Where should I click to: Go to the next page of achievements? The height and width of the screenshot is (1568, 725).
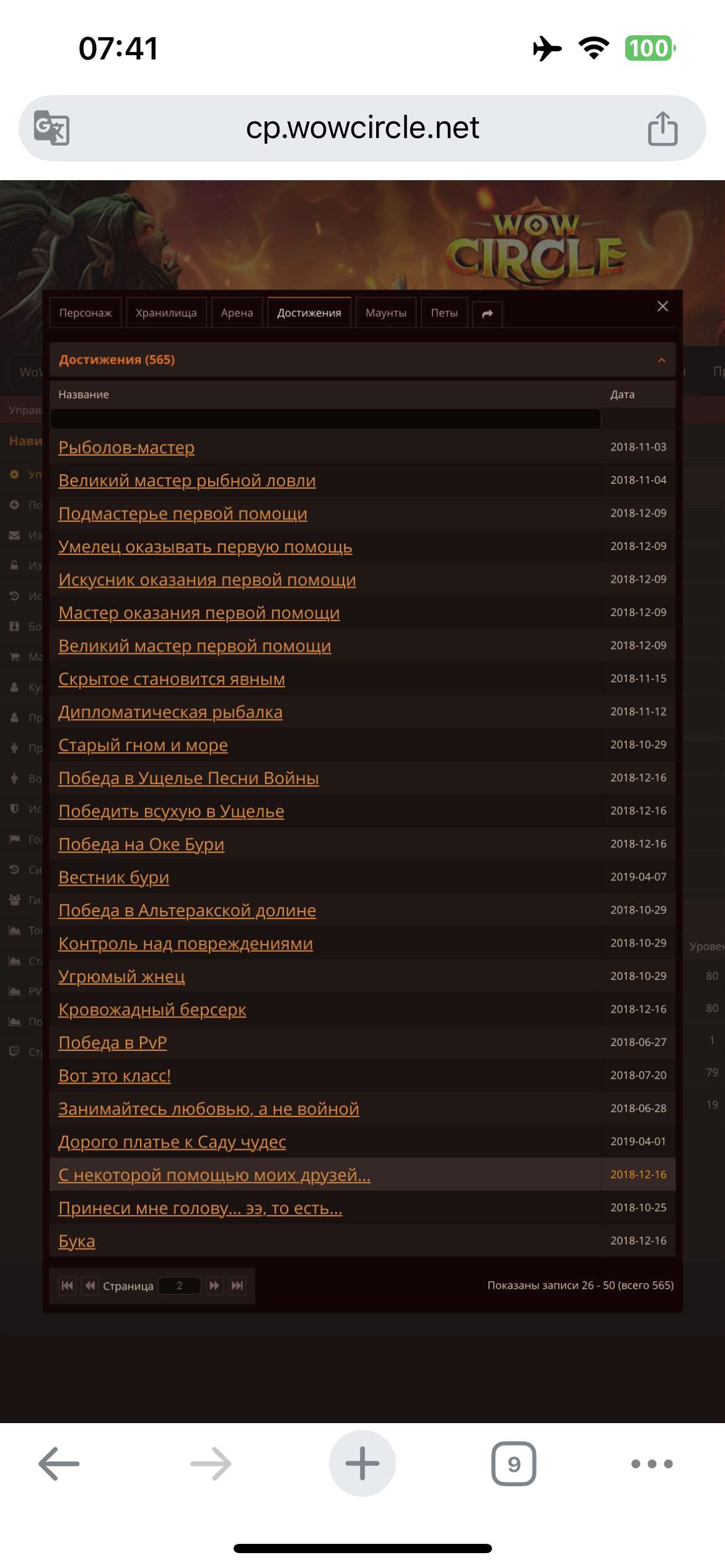pyautogui.click(x=214, y=1286)
